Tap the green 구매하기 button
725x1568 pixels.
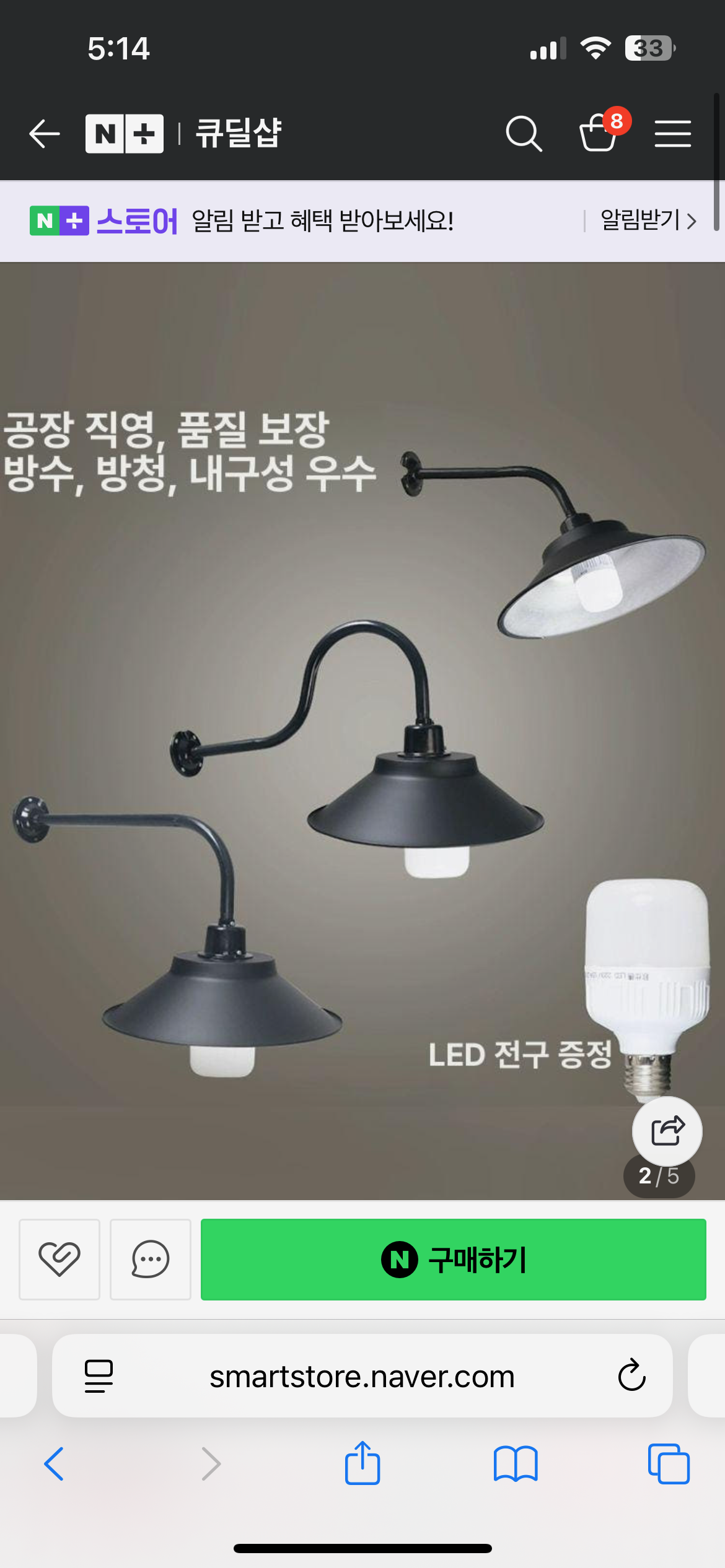pos(453,1259)
